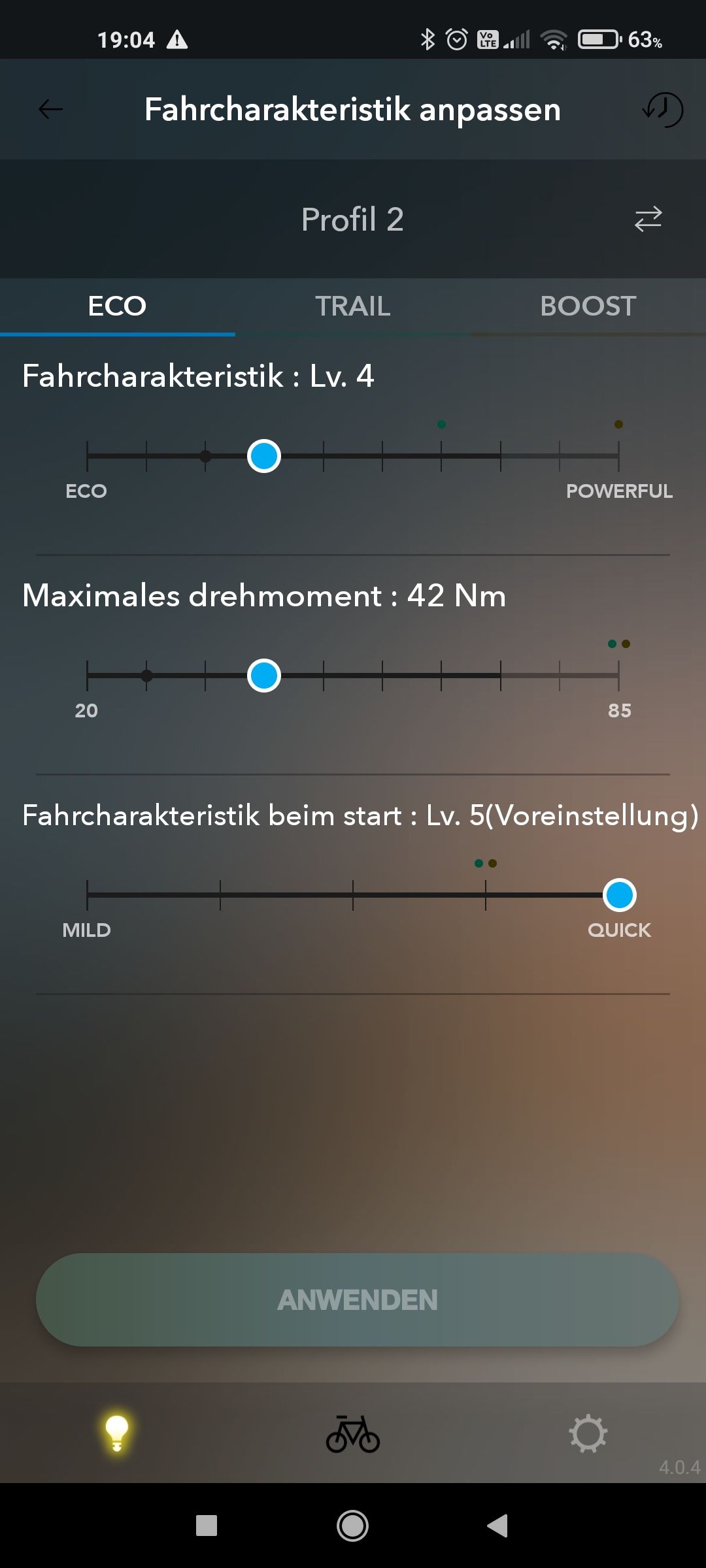Switch to the BOOST tab
Screen dimensions: 706x1568
pyautogui.click(x=588, y=306)
